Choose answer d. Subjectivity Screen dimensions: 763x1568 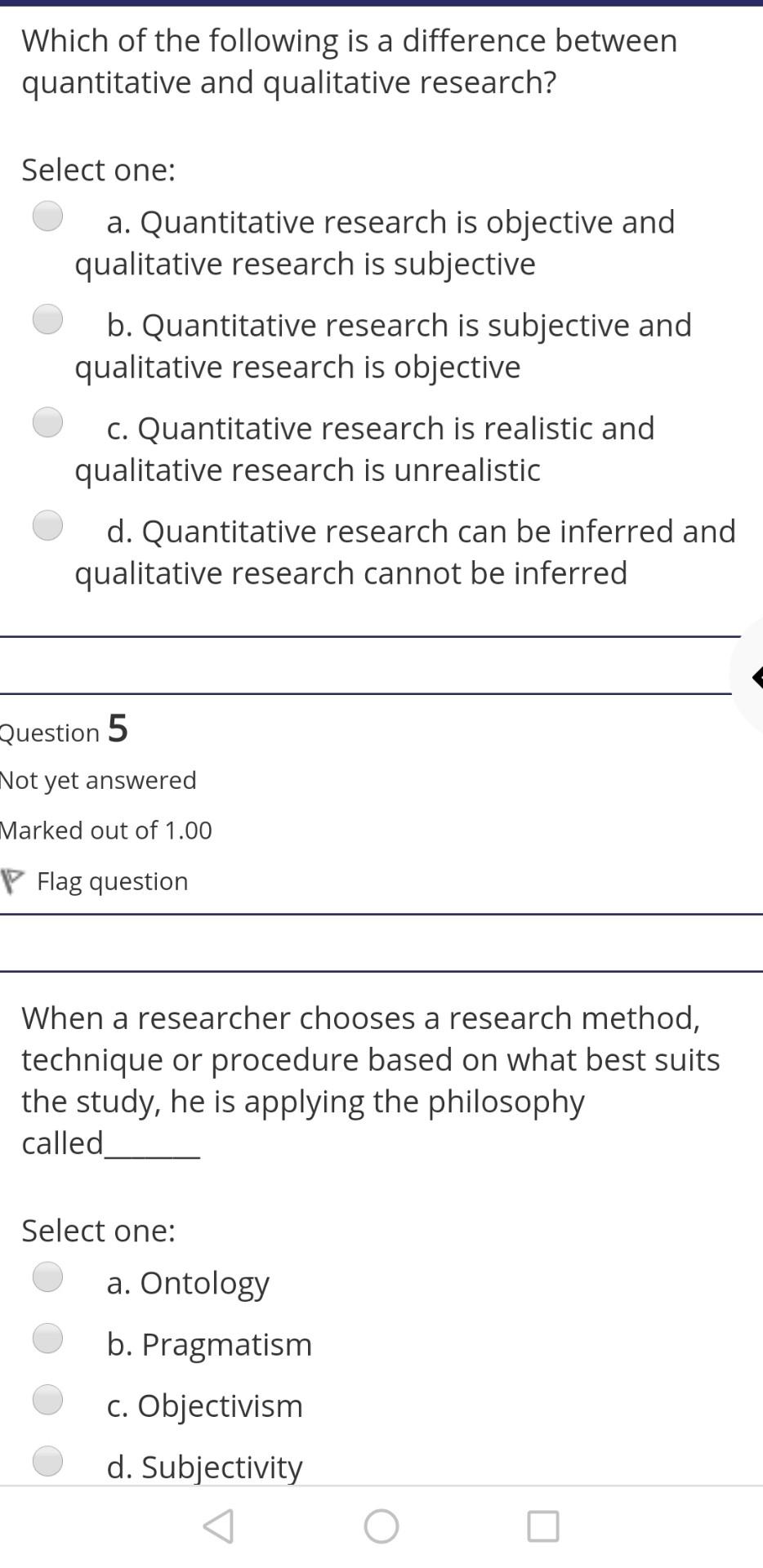(x=47, y=1460)
